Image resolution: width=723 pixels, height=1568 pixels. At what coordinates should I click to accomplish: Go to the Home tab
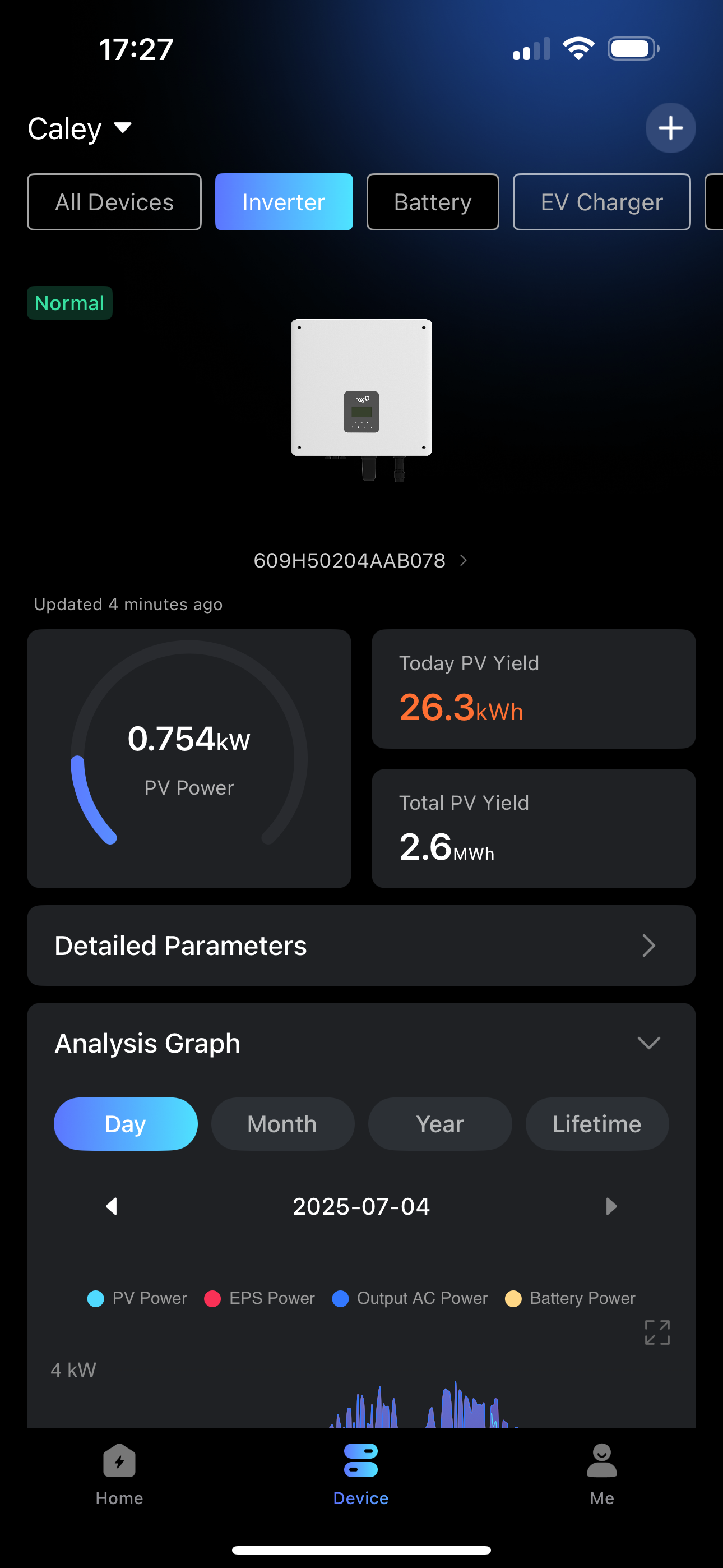click(119, 1473)
